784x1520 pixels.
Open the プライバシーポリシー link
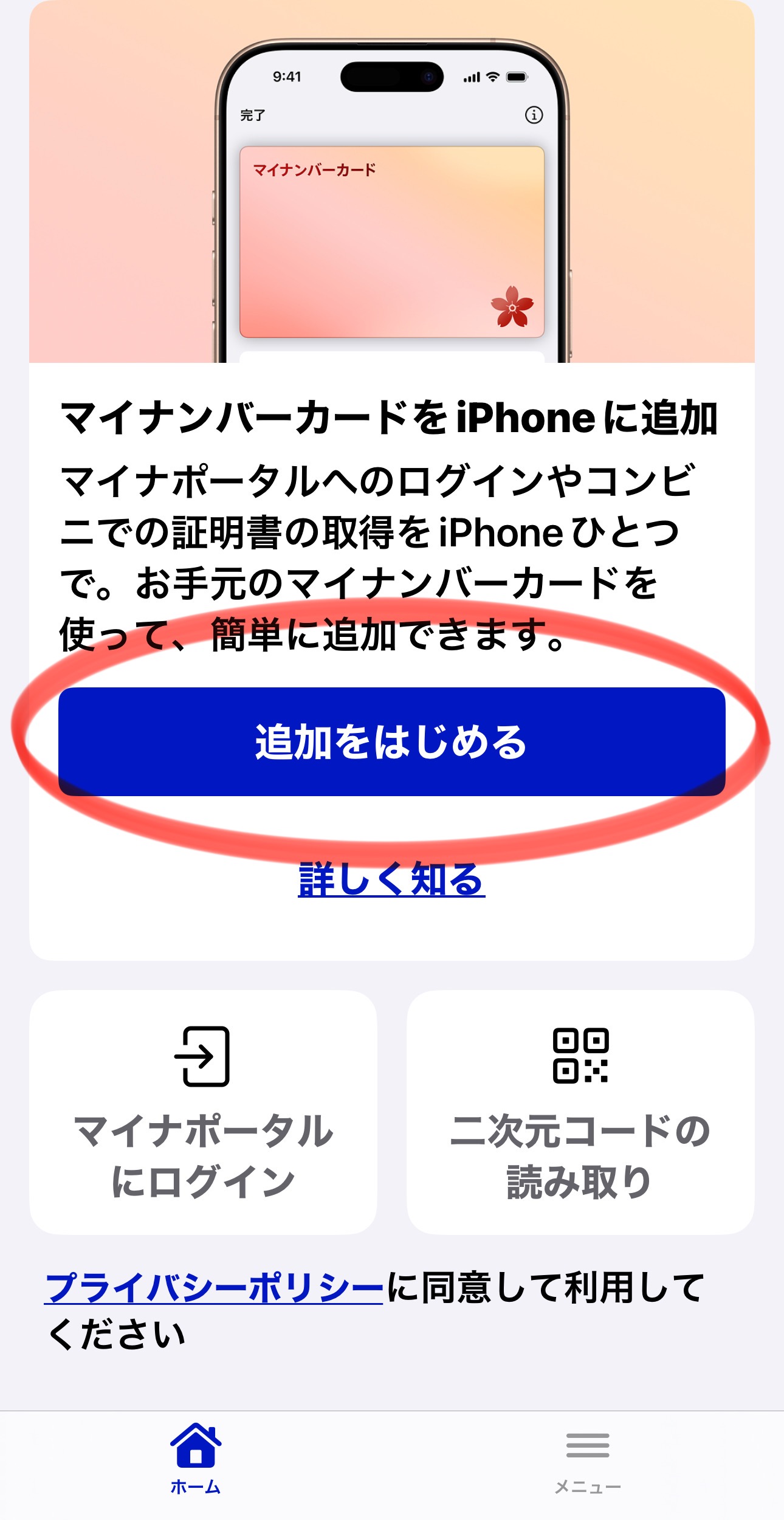214,1287
